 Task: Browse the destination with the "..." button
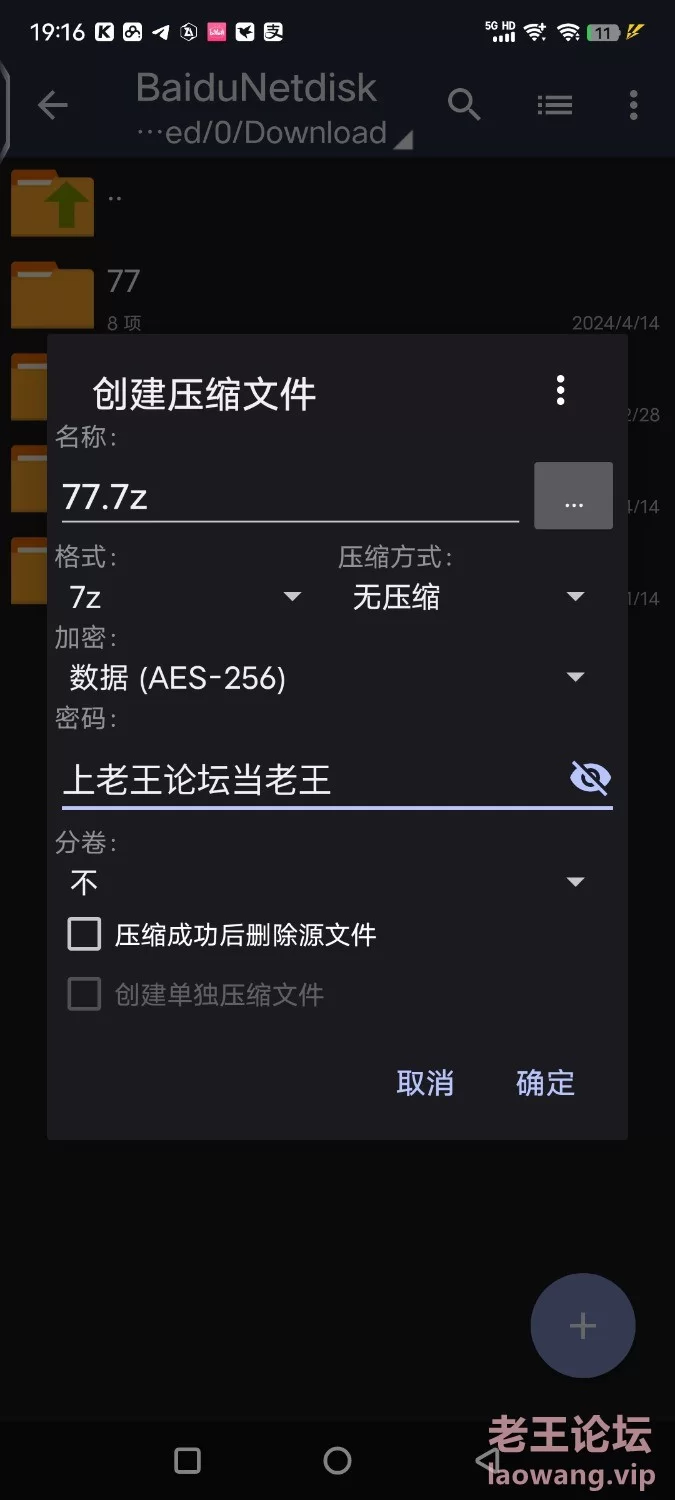(x=573, y=496)
